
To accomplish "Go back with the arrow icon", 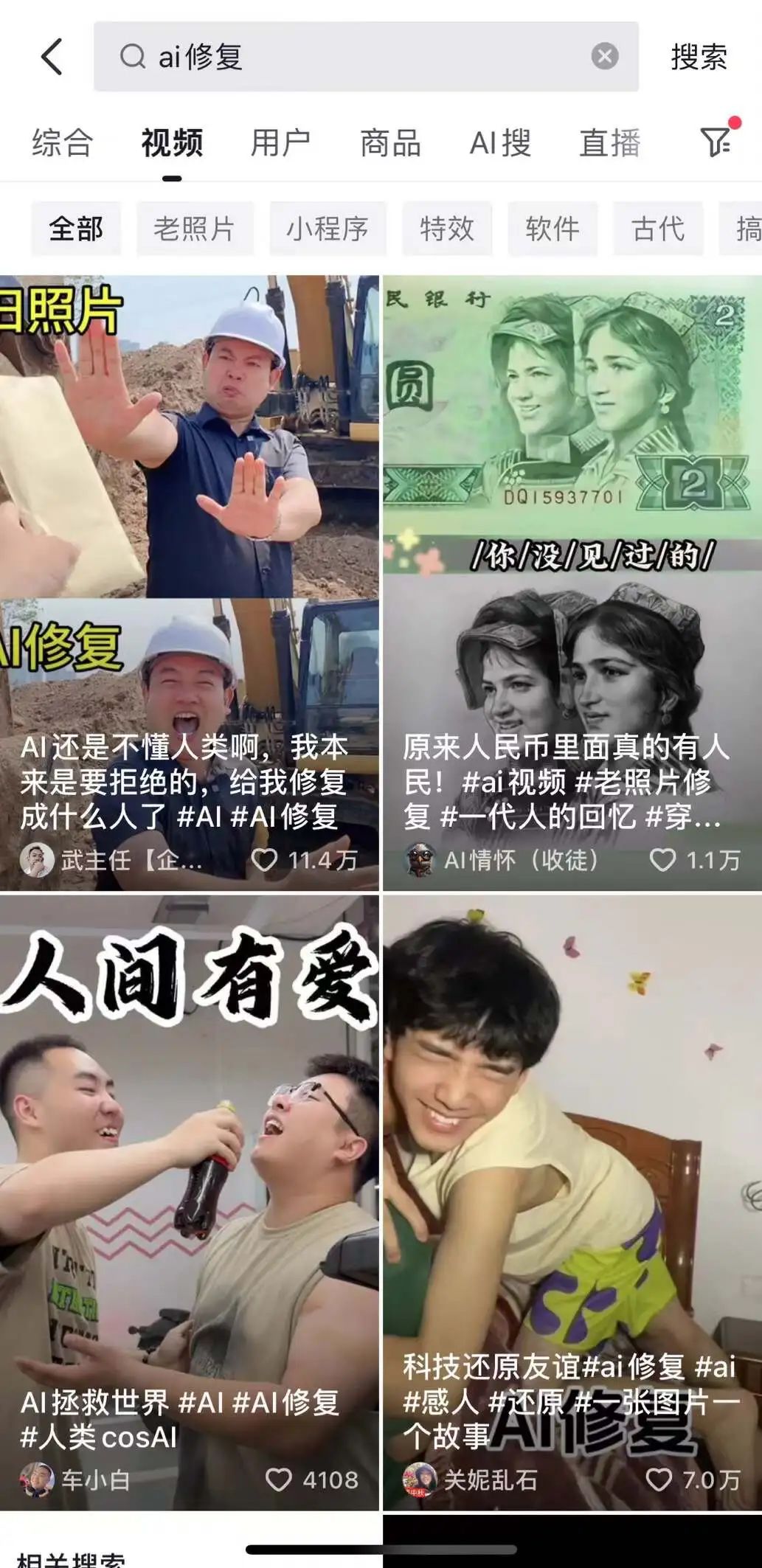I will pyautogui.click(x=52, y=57).
